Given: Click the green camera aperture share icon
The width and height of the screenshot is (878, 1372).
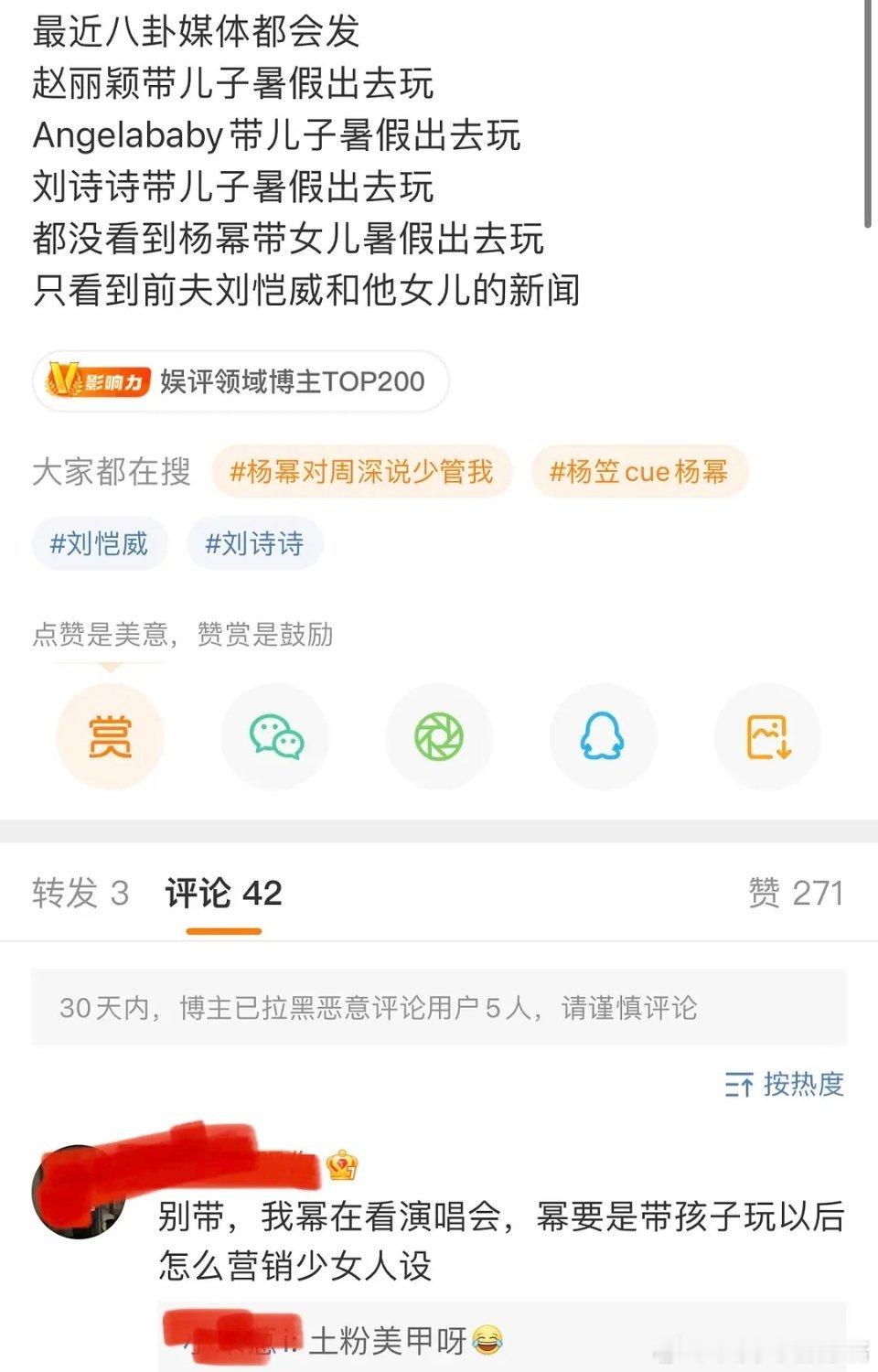Looking at the screenshot, I should click(x=438, y=736).
